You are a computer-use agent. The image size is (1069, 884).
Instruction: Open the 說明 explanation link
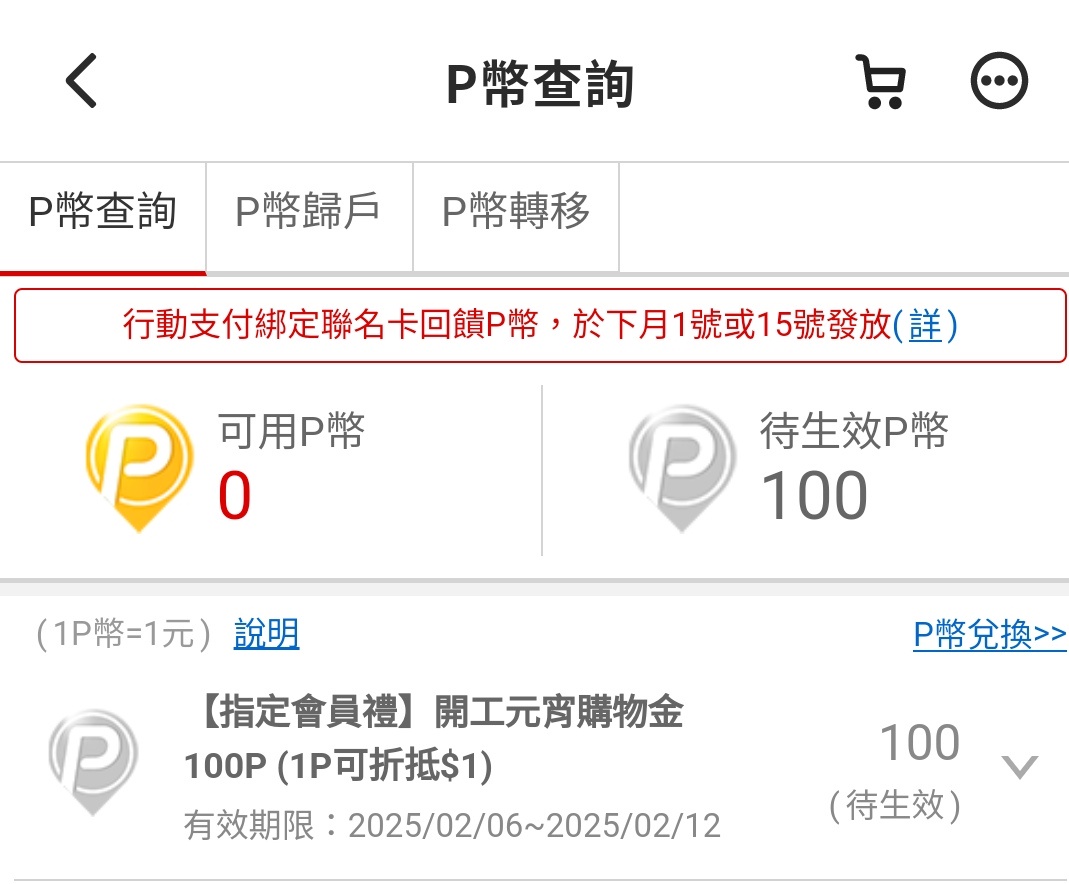coord(266,634)
